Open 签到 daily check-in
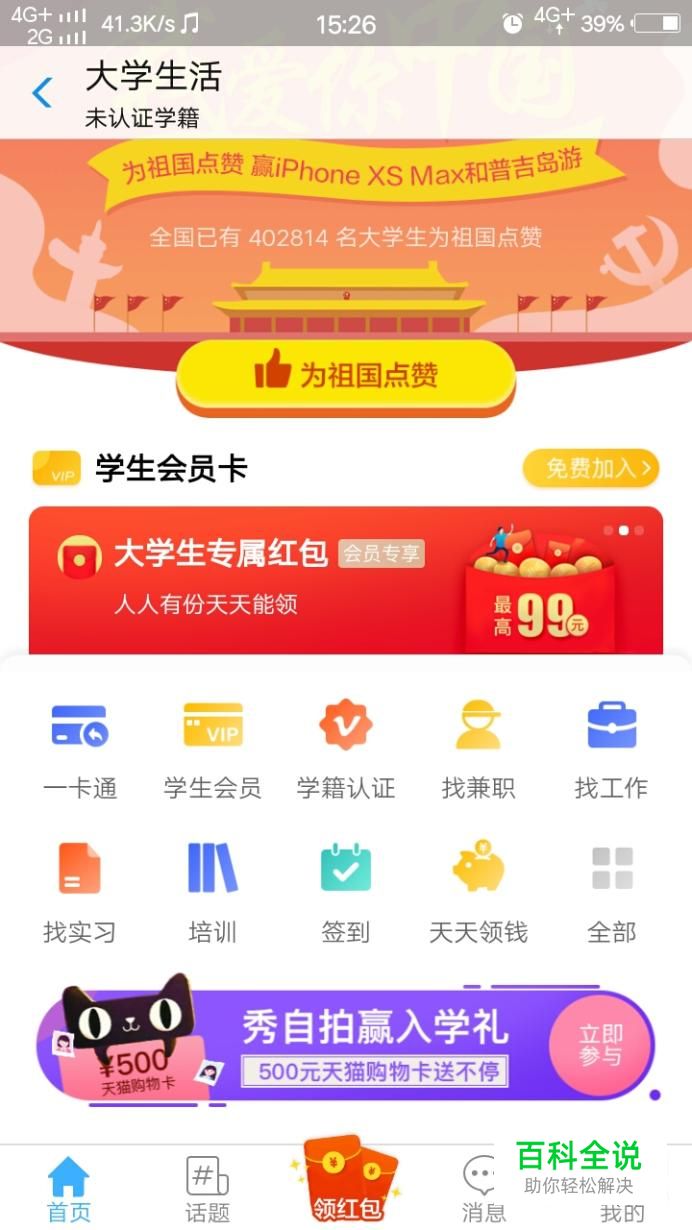This screenshot has width=692, height=1230. point(346,892)
